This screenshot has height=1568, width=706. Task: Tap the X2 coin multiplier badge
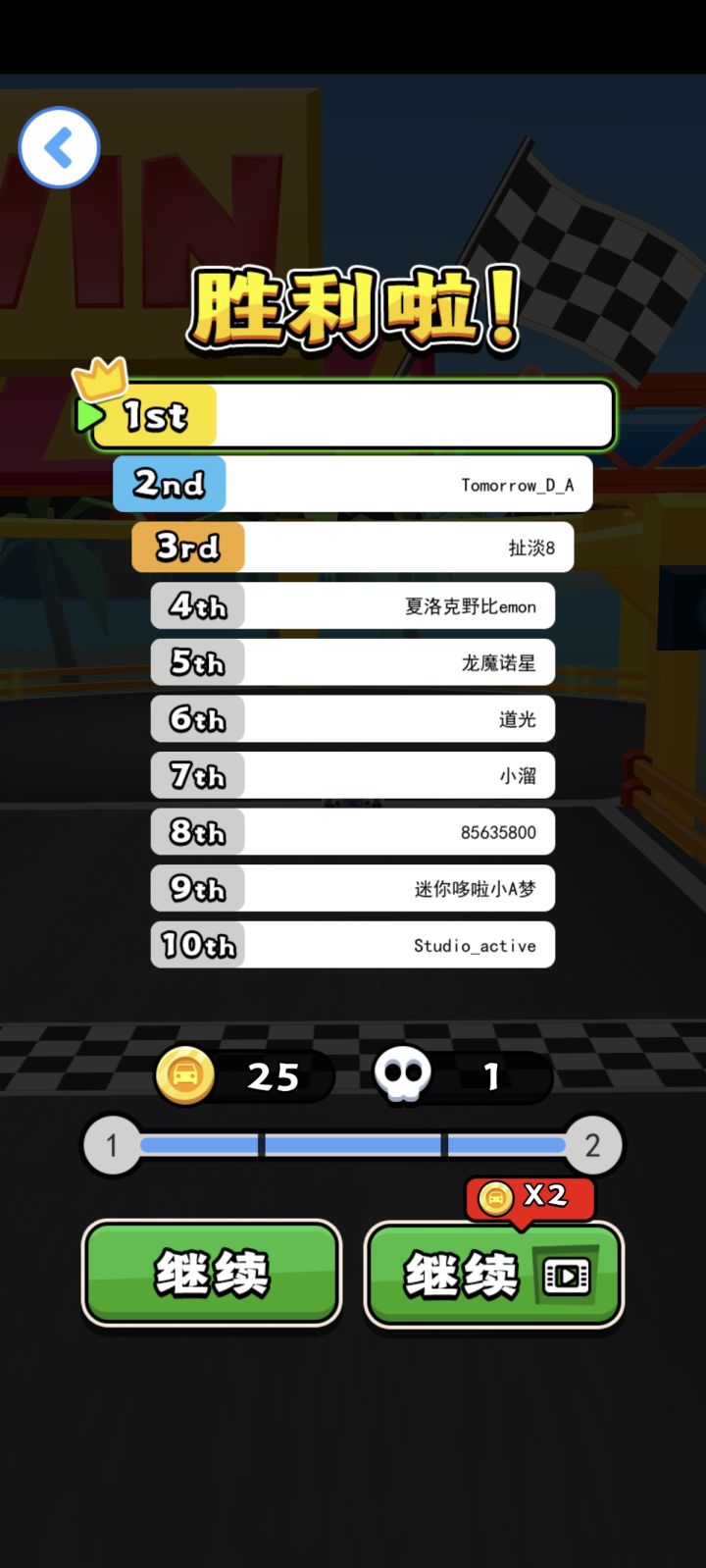tap(529, 1197)
